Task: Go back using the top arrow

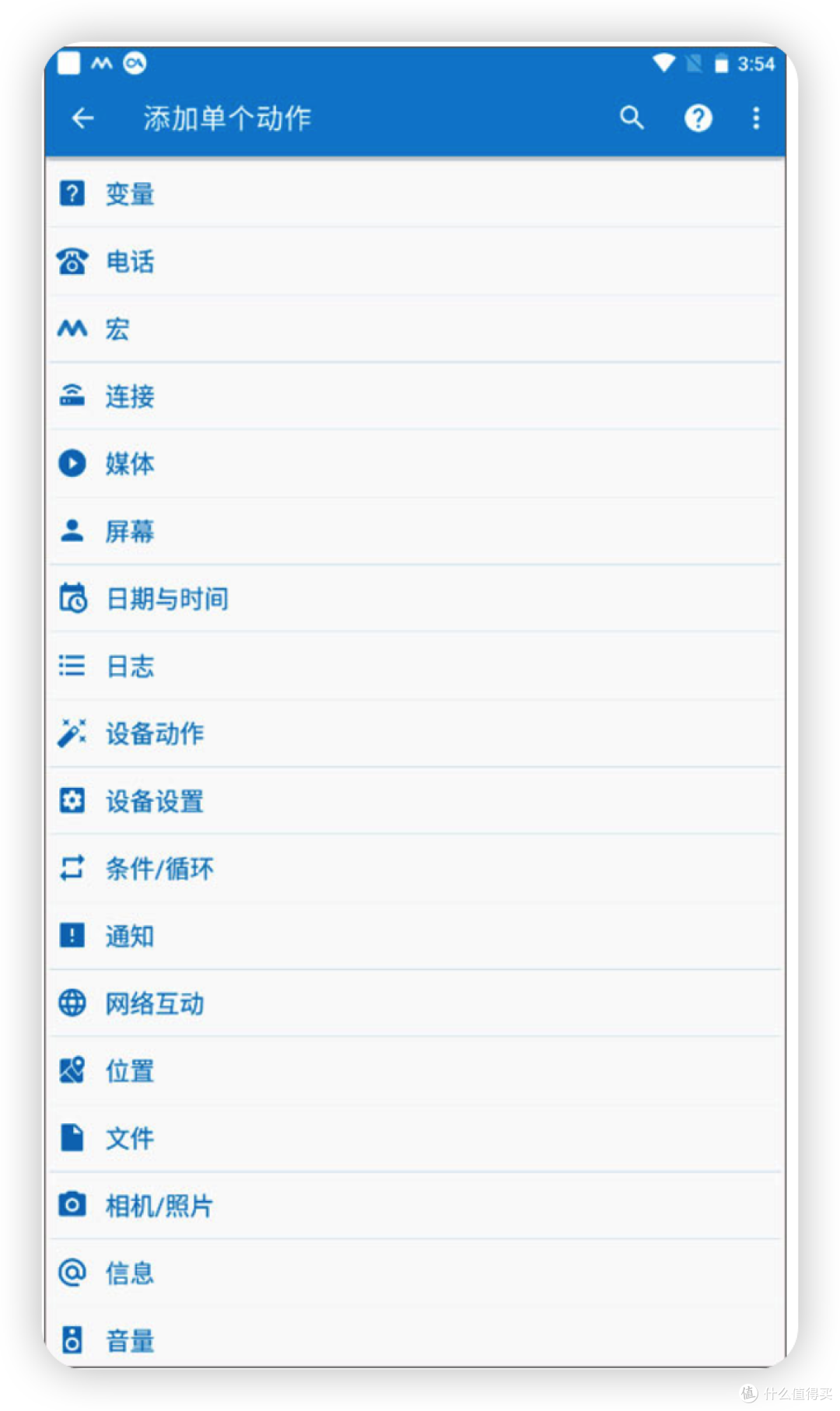Action: click(82, 118)
